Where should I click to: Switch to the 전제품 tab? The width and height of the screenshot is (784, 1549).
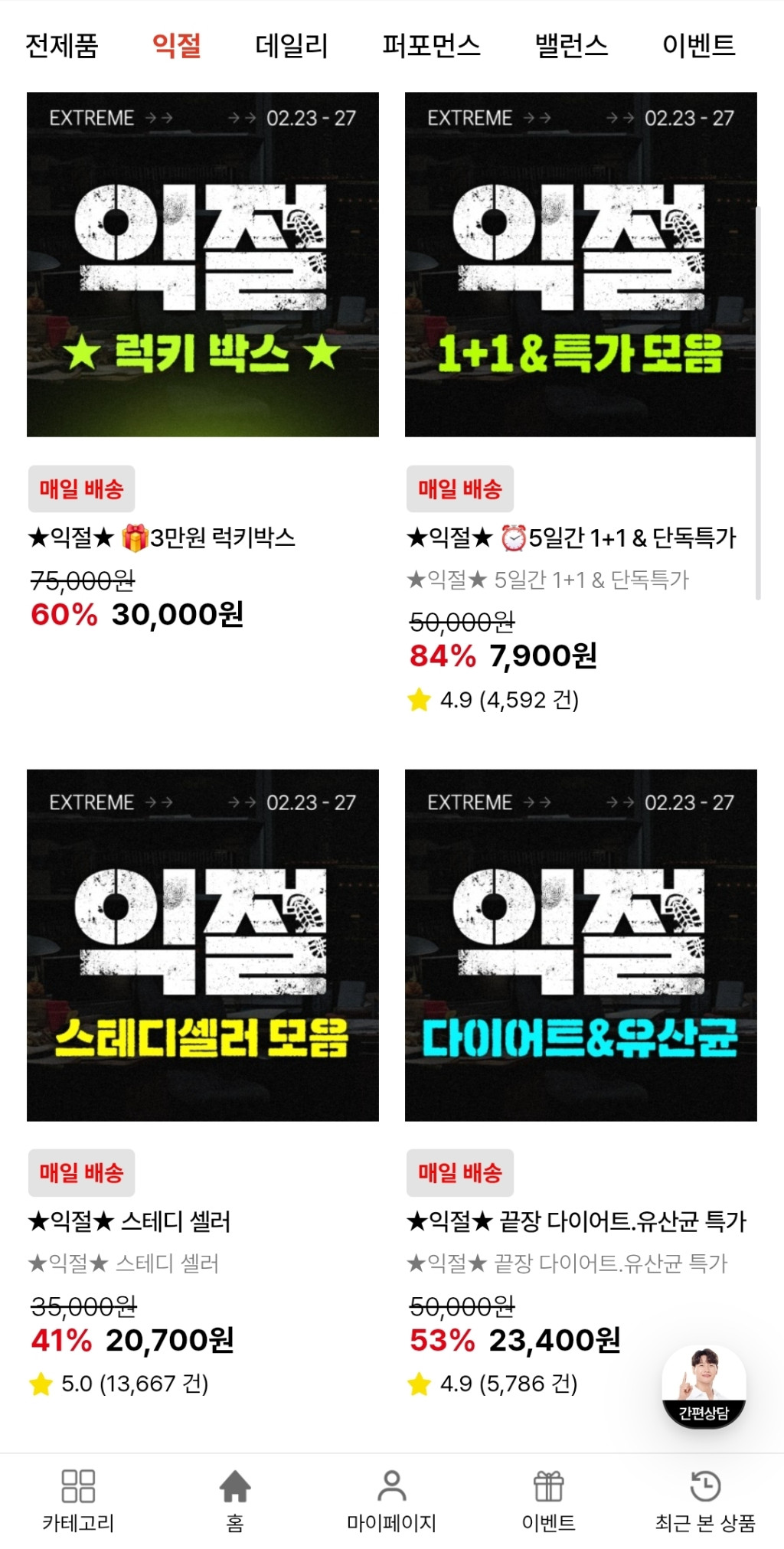point(62,46)
